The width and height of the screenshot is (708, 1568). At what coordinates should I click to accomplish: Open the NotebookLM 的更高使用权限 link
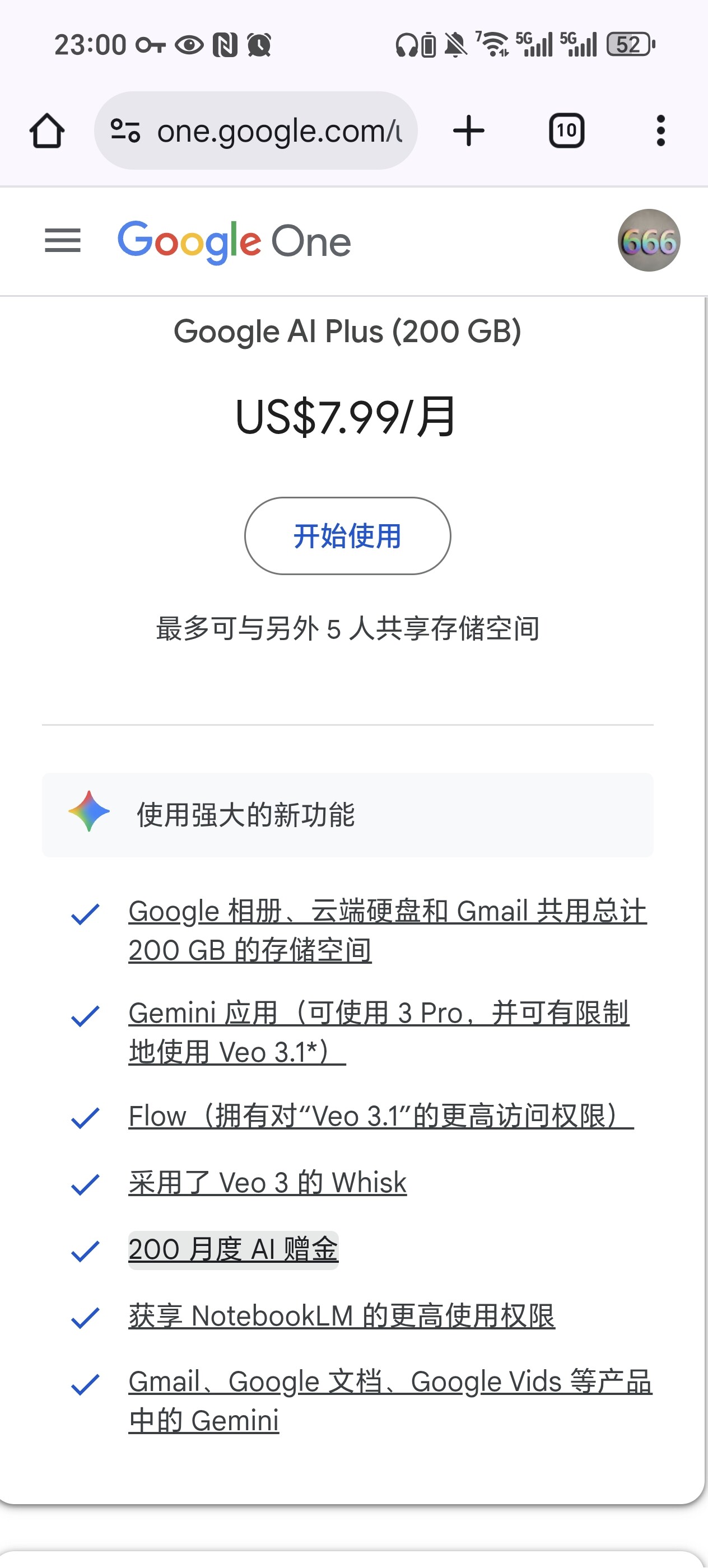pos(342,1316)
